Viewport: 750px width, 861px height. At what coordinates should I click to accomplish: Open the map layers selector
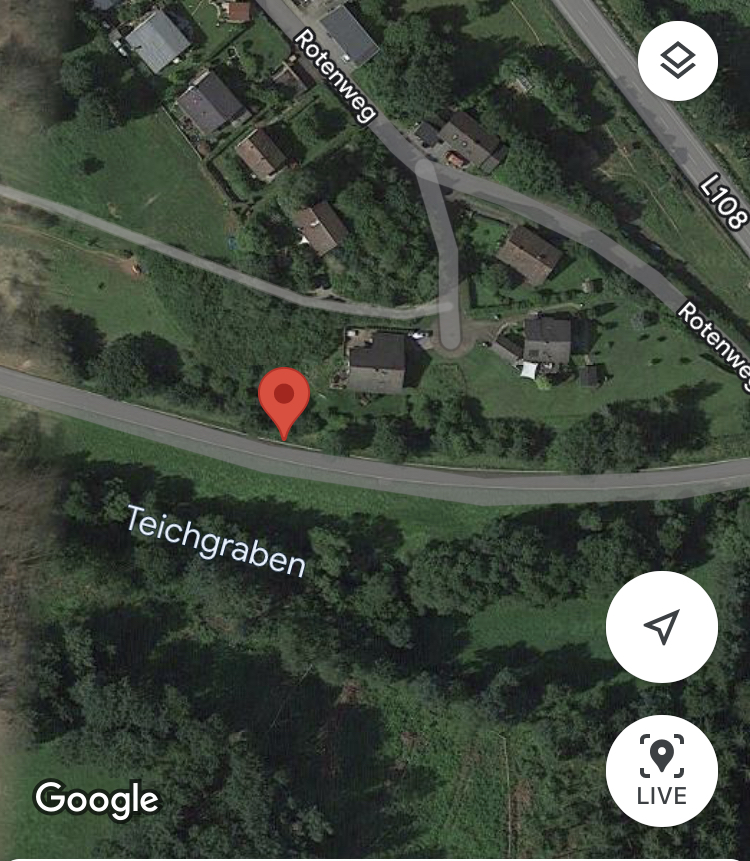(677, 61)
